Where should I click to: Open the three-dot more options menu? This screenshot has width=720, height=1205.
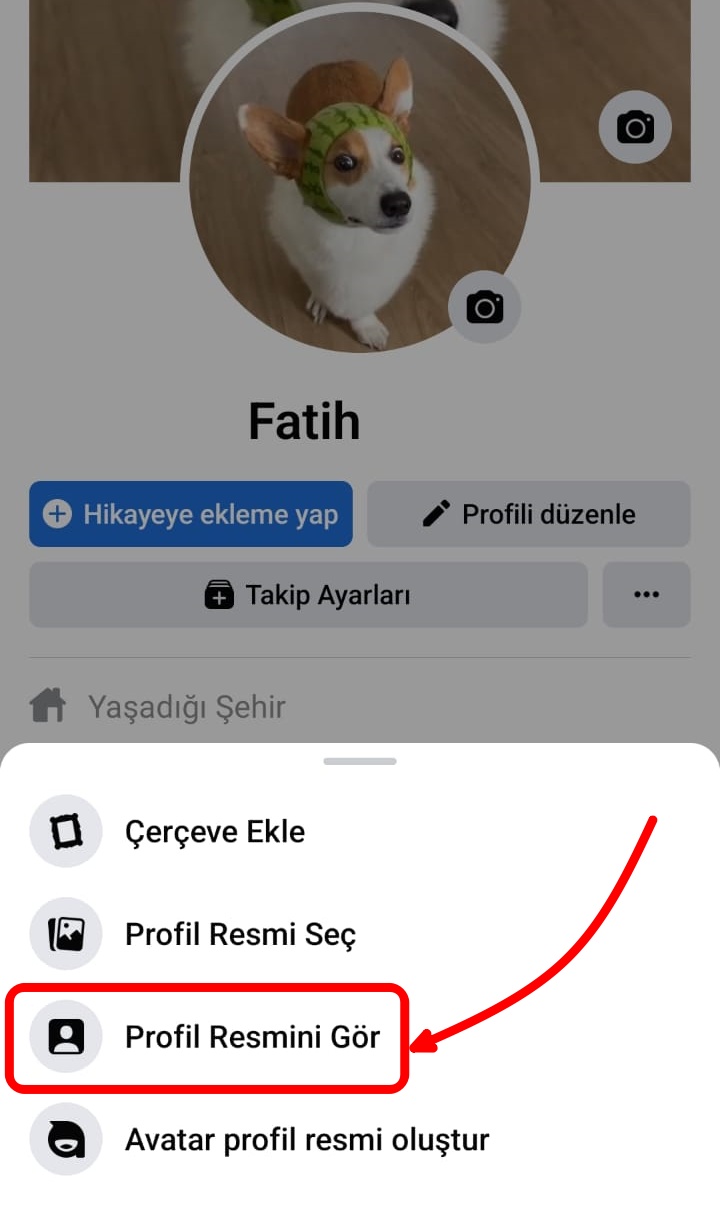(646, 595)
